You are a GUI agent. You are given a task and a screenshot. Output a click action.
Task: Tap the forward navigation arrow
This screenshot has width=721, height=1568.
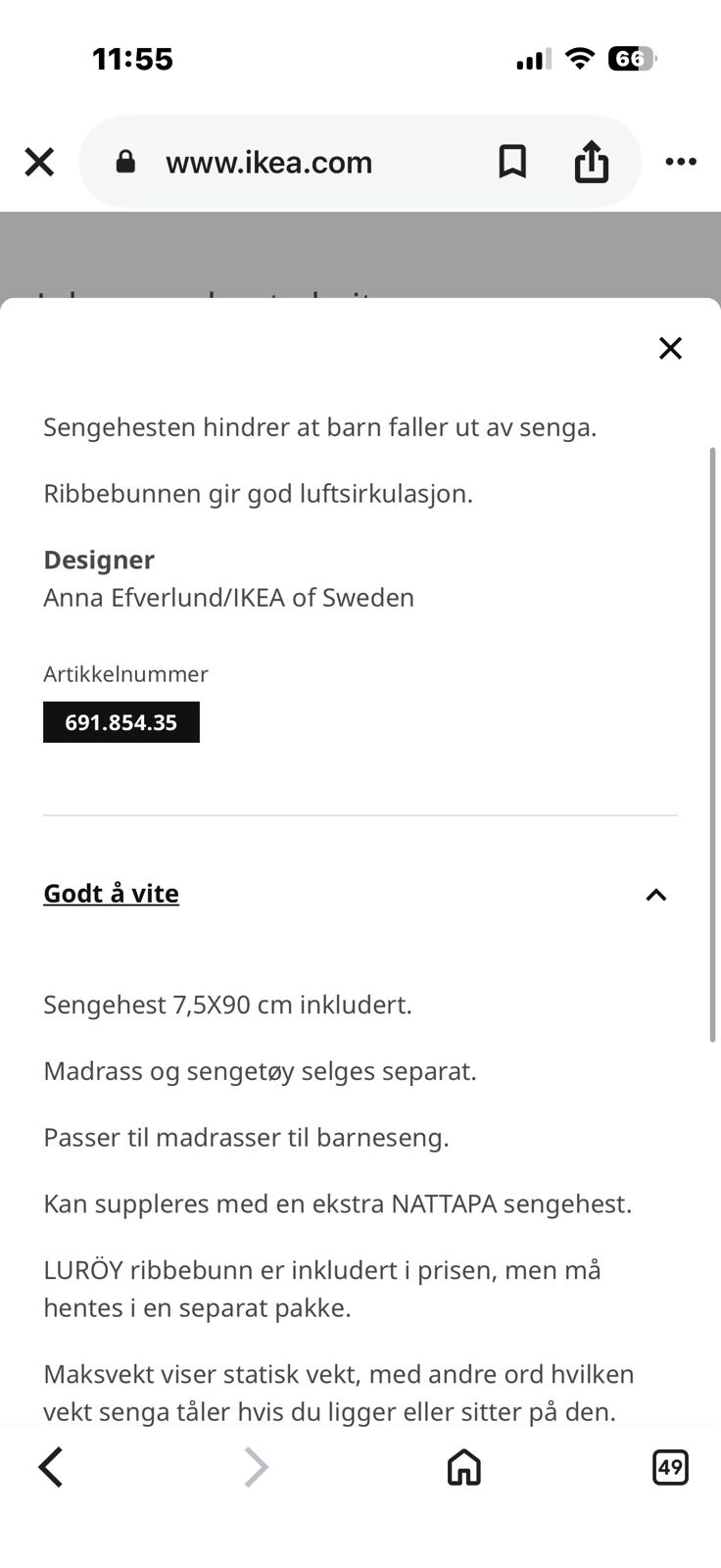(x=256, y=1467)
